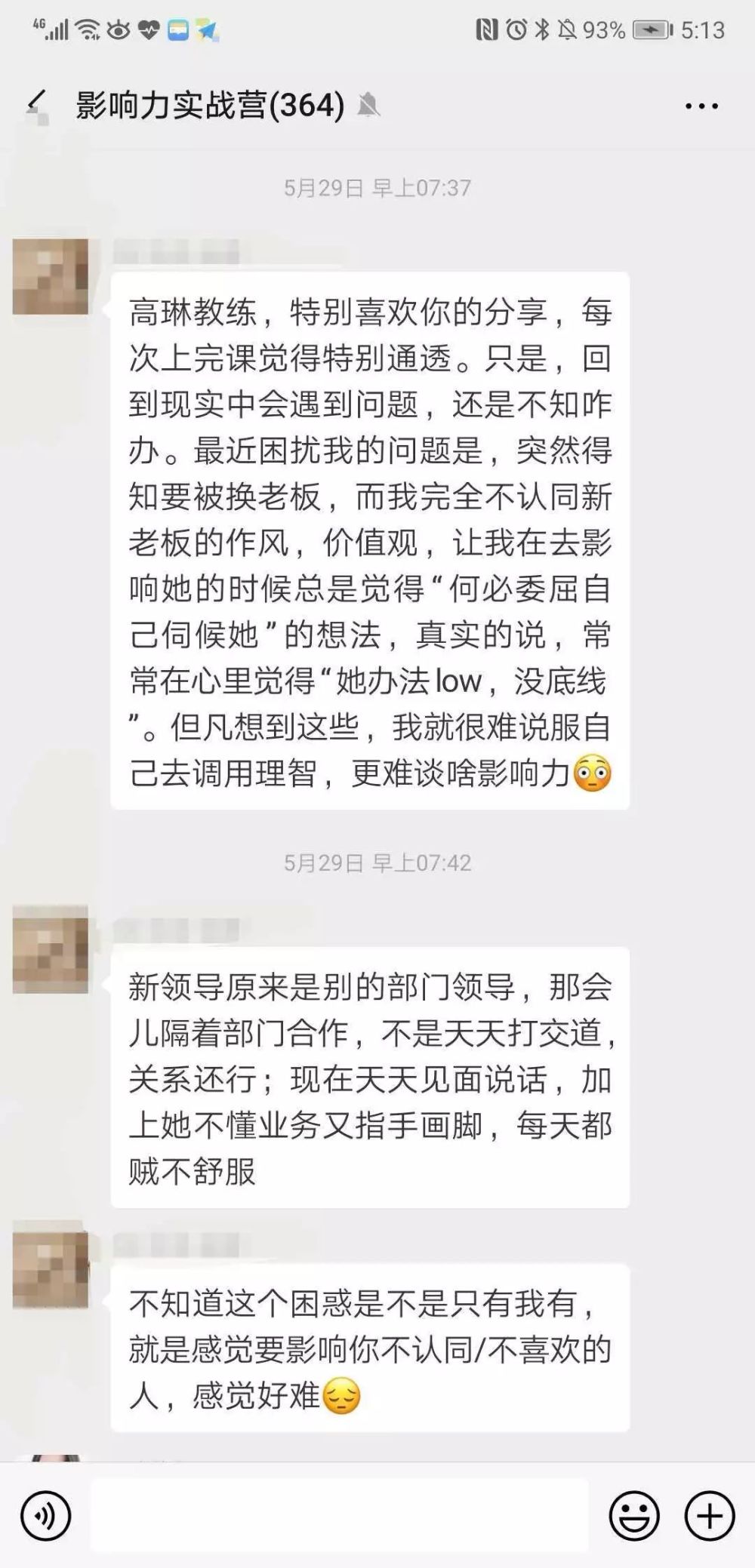This screenshot has height=1568, width=755.
Task: Open the plus attachments menu
Action: [709, 1515]
